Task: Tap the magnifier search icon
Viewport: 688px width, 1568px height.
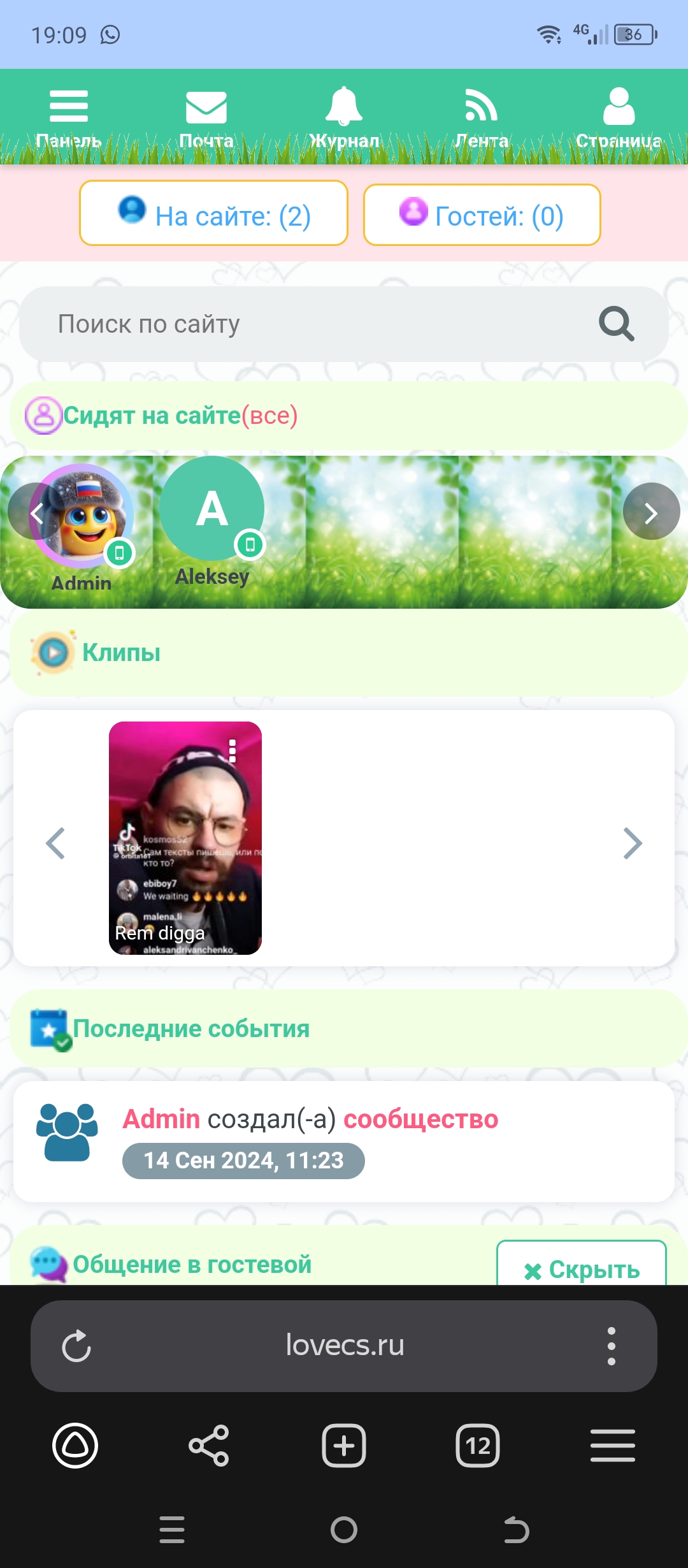Action: tap(616, 324)
